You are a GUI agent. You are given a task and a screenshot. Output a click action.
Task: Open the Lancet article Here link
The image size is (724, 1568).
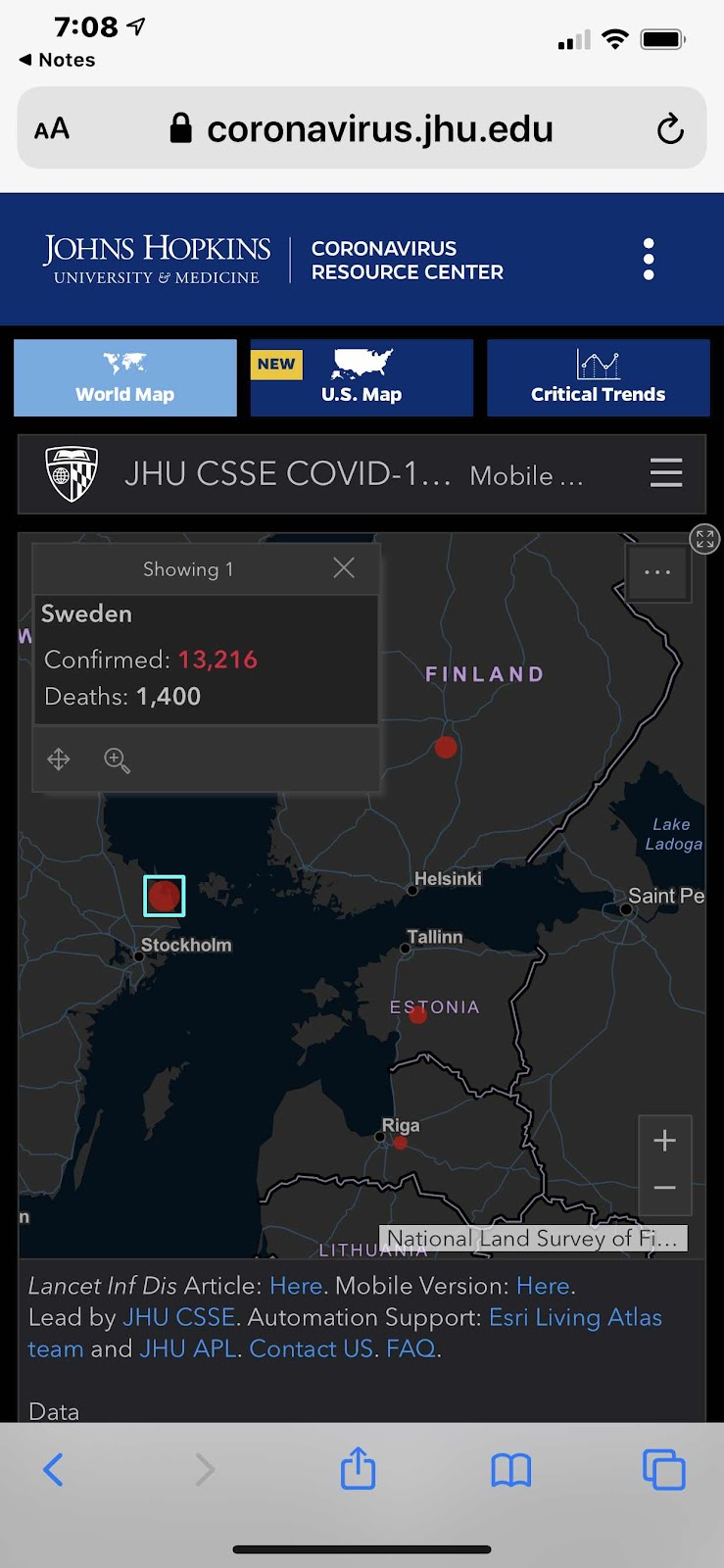[x=296, y=1286]
